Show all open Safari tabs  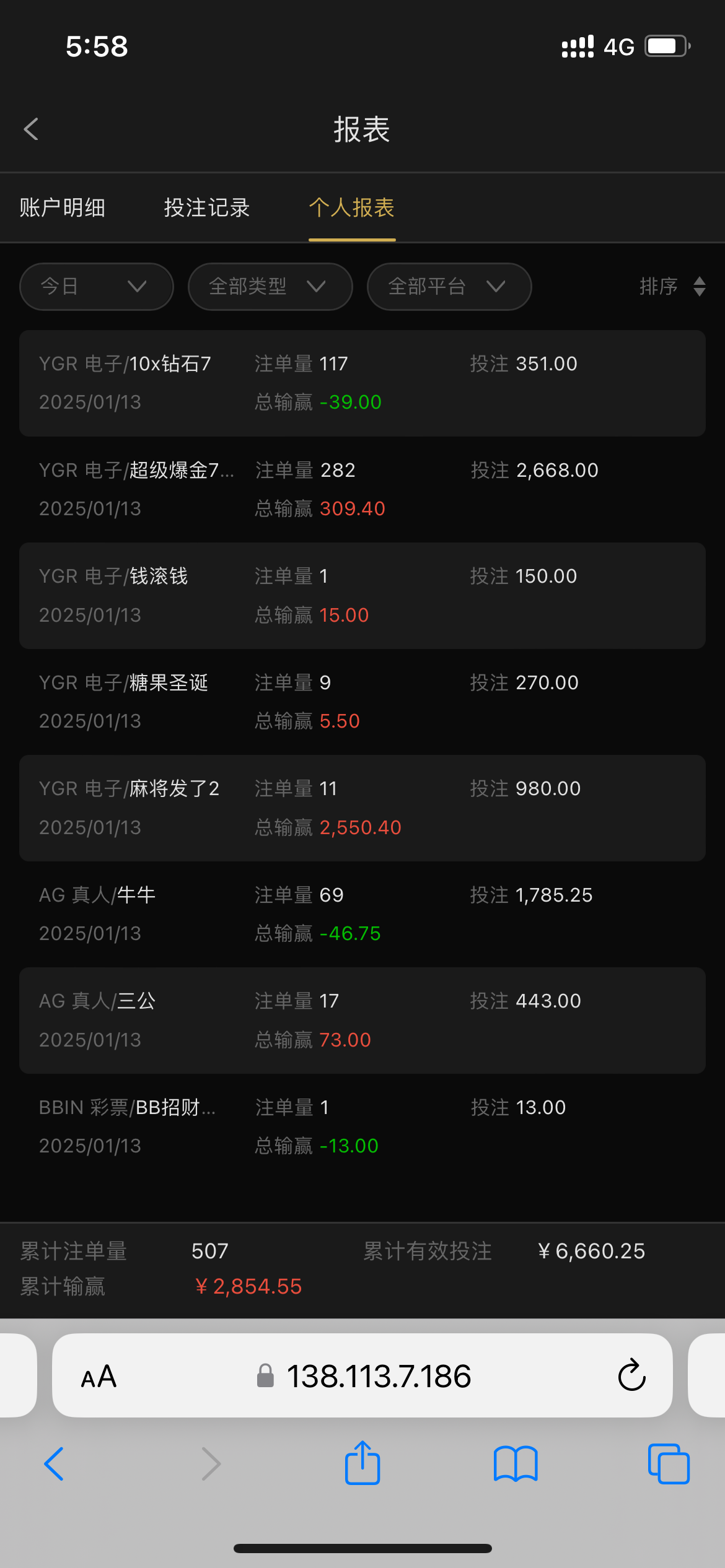coord(669,1465)
